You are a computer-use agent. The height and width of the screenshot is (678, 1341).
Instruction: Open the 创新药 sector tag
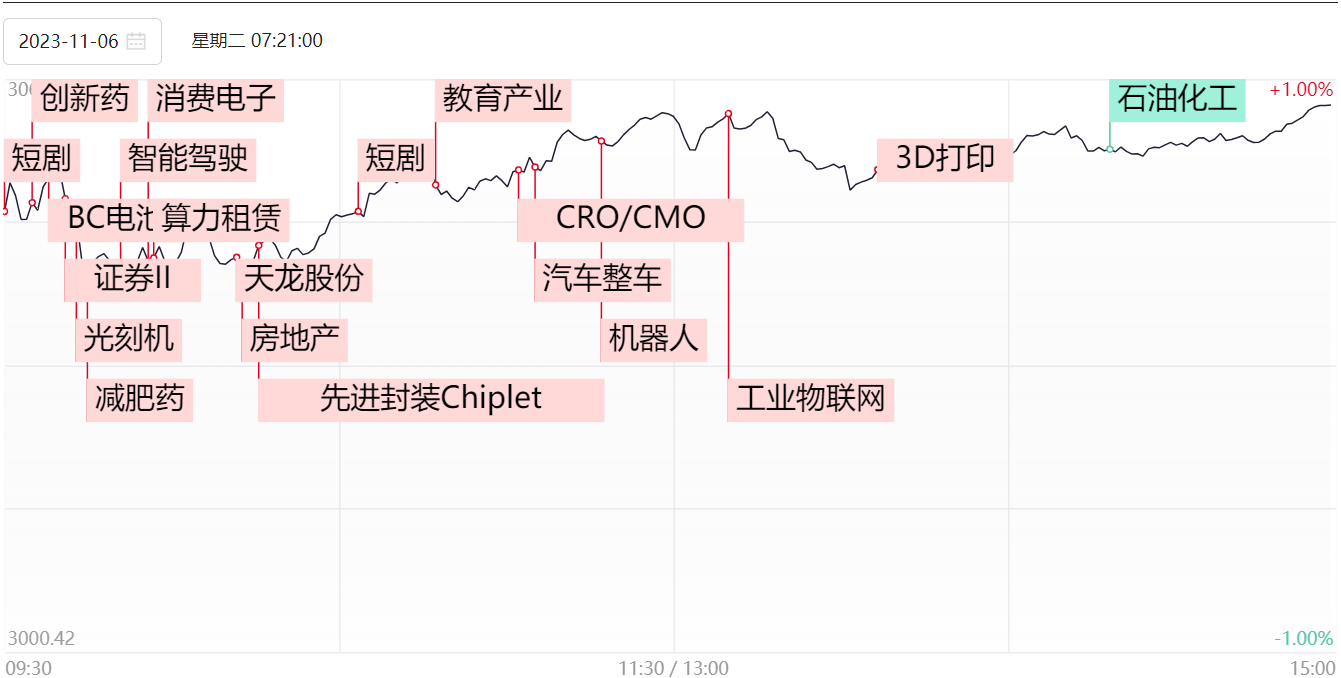pyautogui.click(x=85, y=99)
